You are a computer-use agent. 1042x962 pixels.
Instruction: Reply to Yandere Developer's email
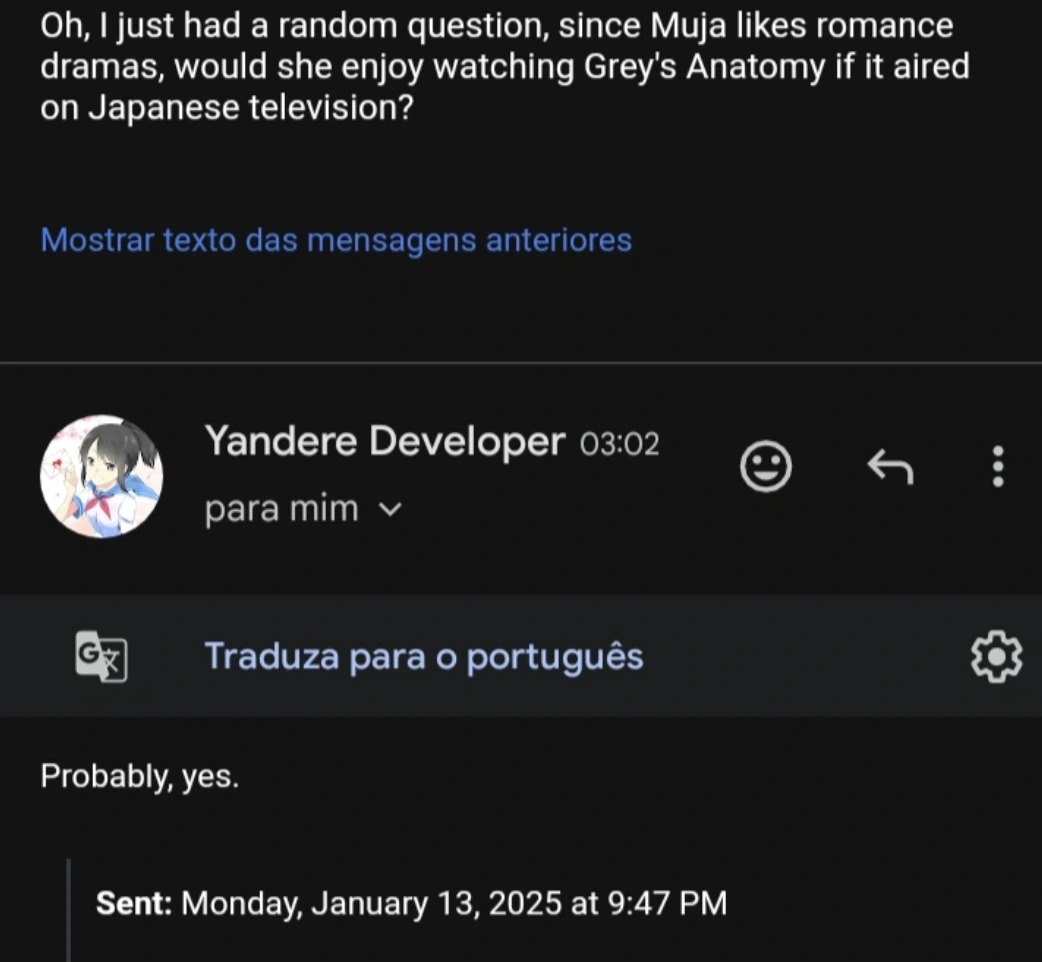889,466
